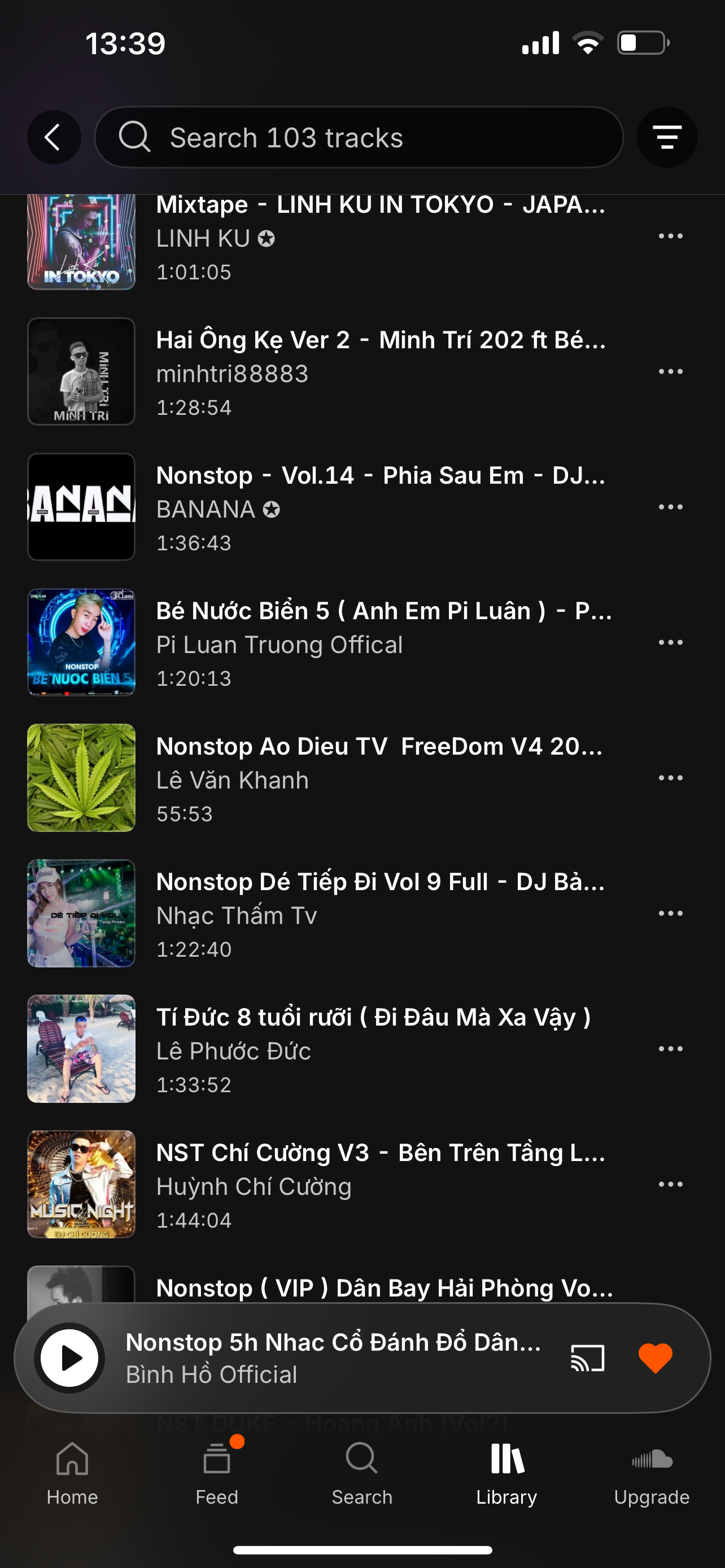Switch to the Search tab
The image size is (725, 1568).
362,1473
